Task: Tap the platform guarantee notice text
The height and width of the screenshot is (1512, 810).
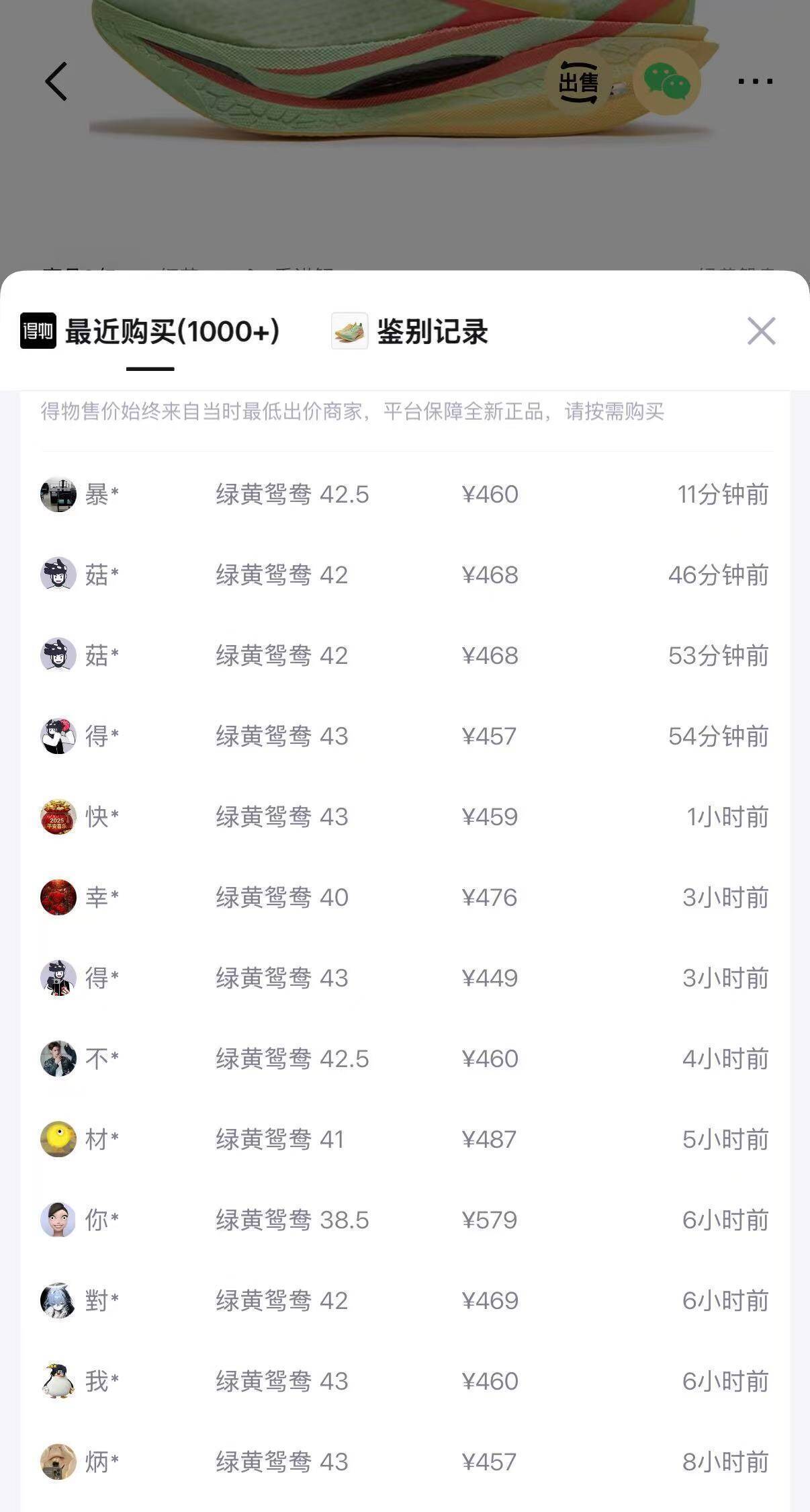Action: 356,413
